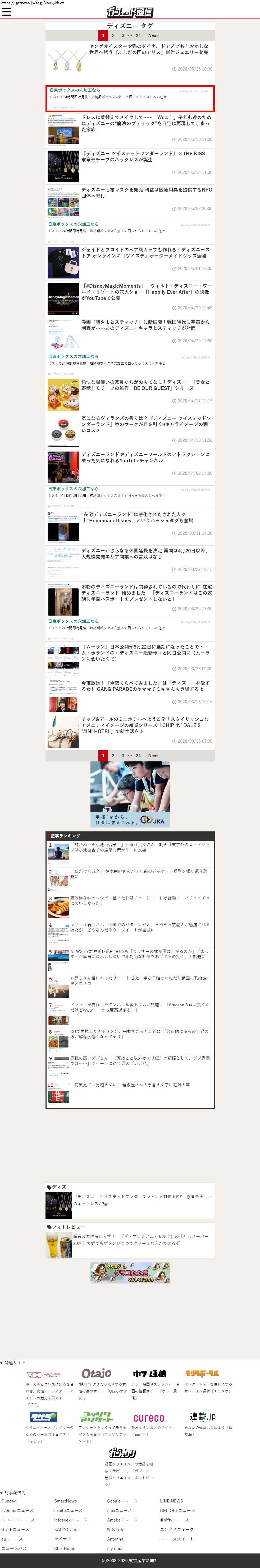260x1568 pixels.
Task: Open the Mulan release delay article
Action: tap(146, 649)
